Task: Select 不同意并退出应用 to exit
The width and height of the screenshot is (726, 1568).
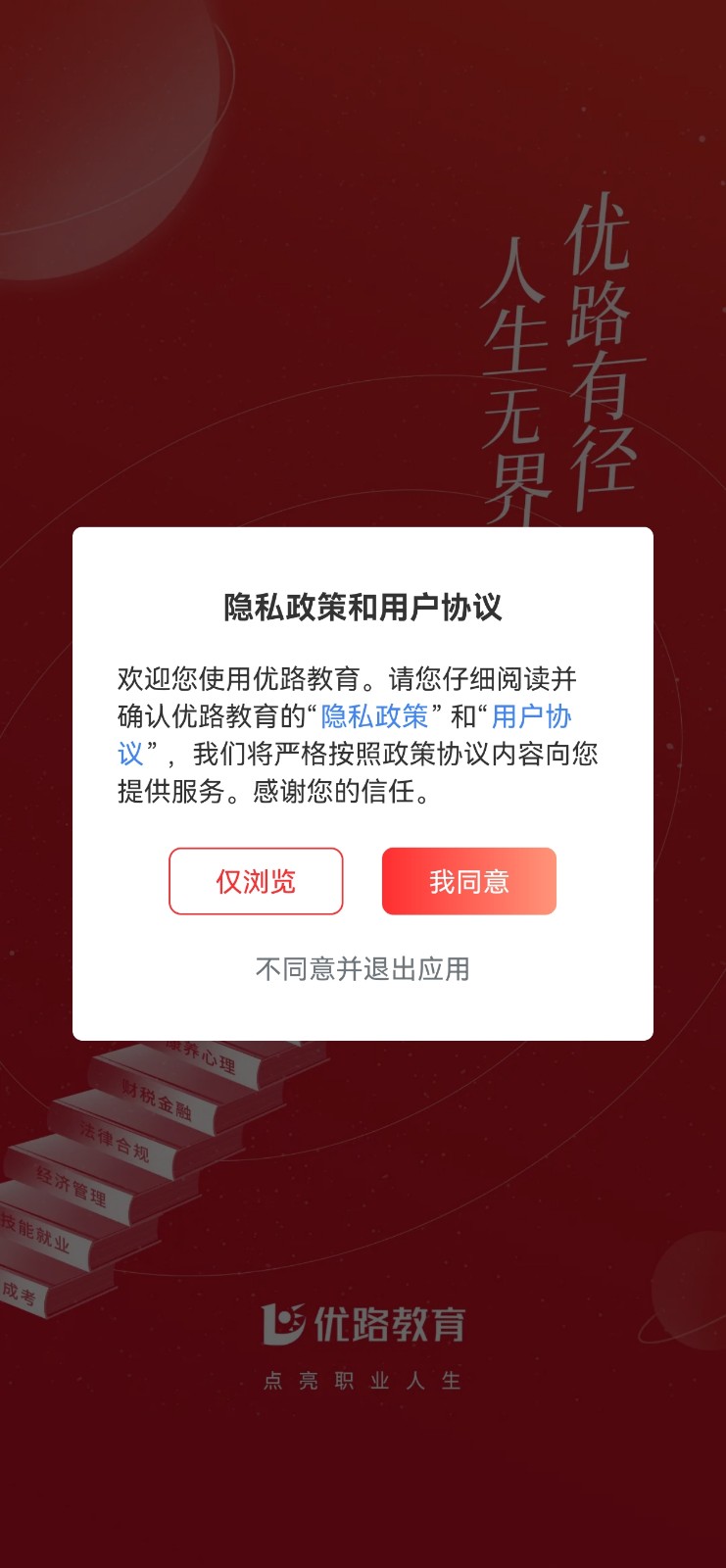Action: [x=363, y=969]
